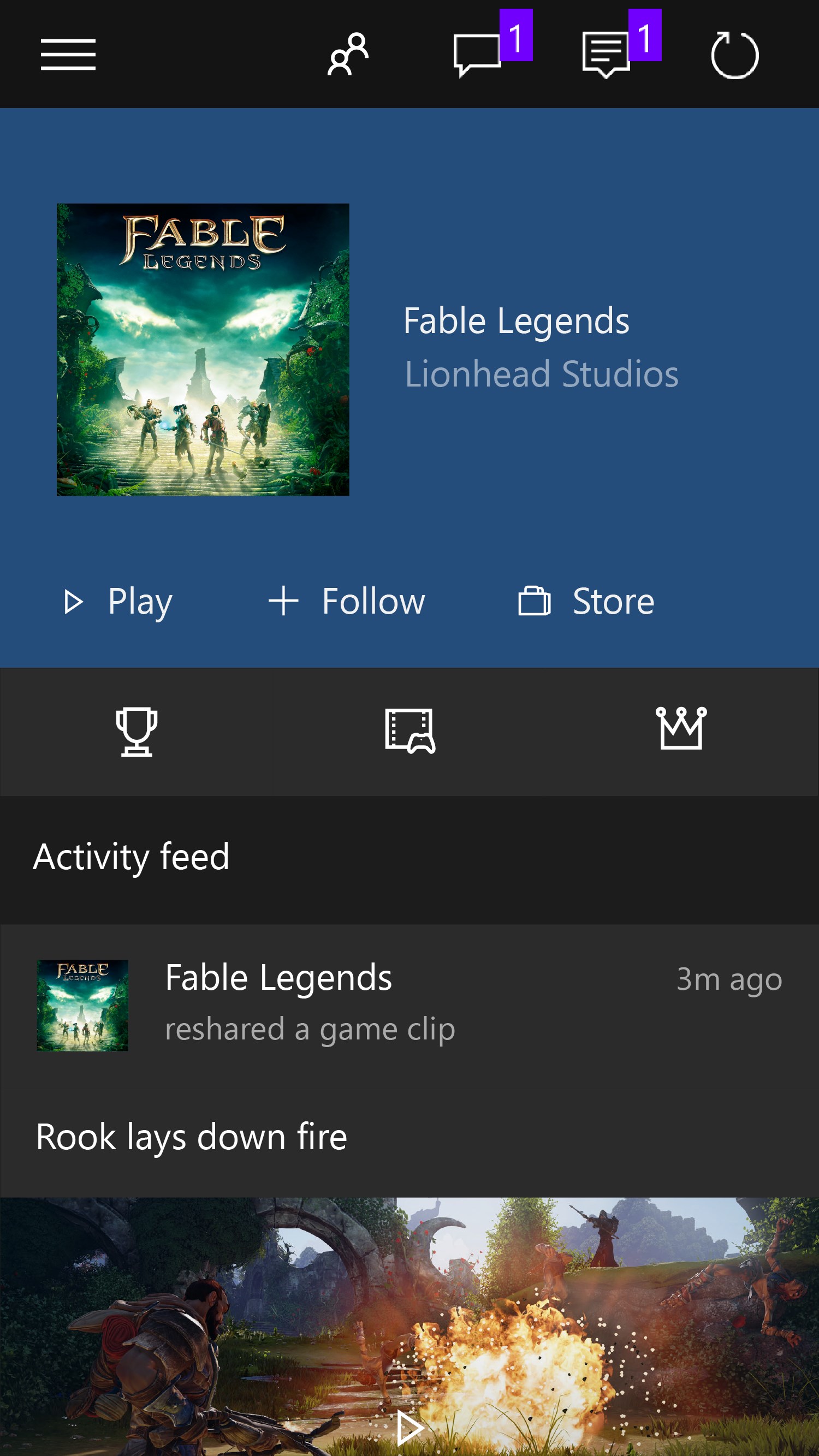Switch to the achievements trophy tab
The width and height of the screenshot is (819, 1456).
136,732
